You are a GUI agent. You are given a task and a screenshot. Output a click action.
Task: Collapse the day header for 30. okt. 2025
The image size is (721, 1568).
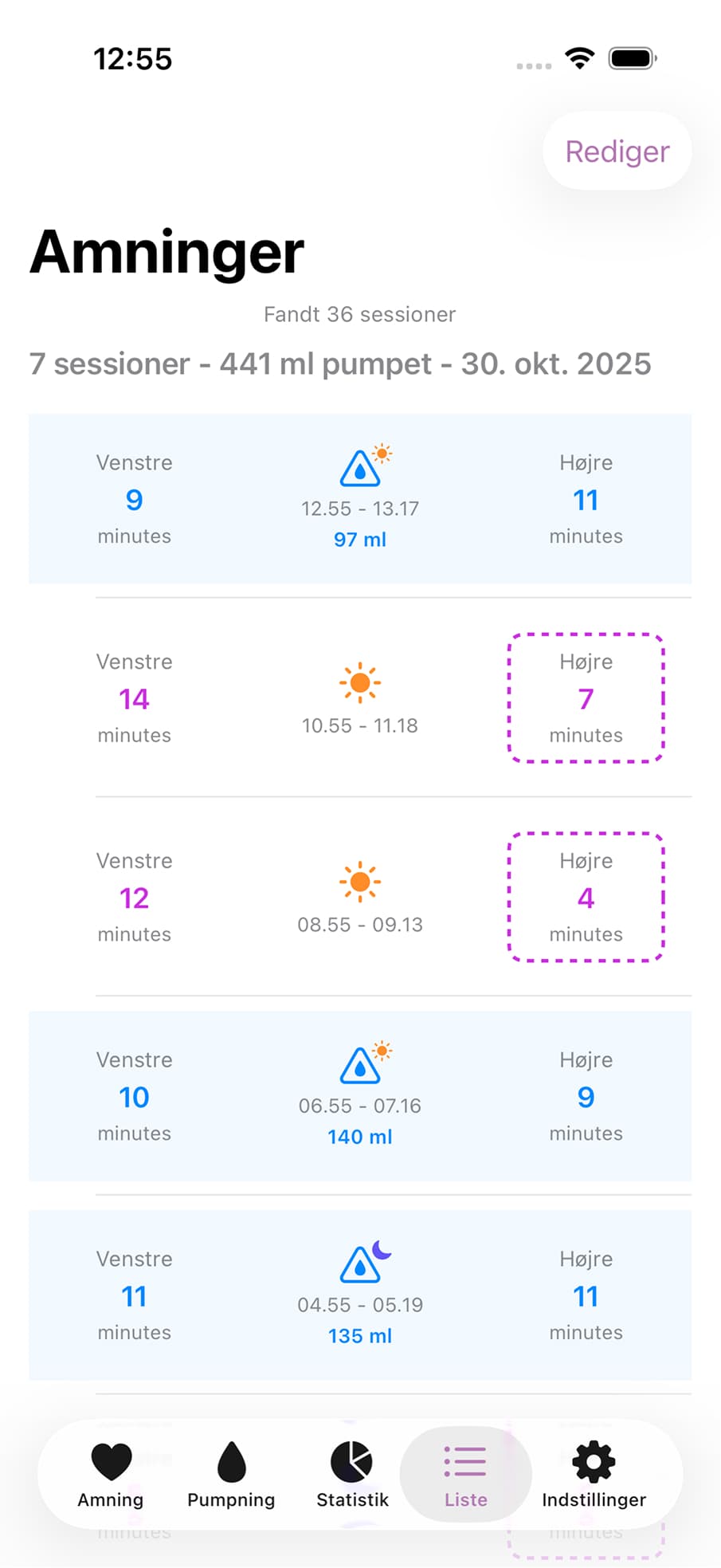pyautogui.click(x=340, y=364)
